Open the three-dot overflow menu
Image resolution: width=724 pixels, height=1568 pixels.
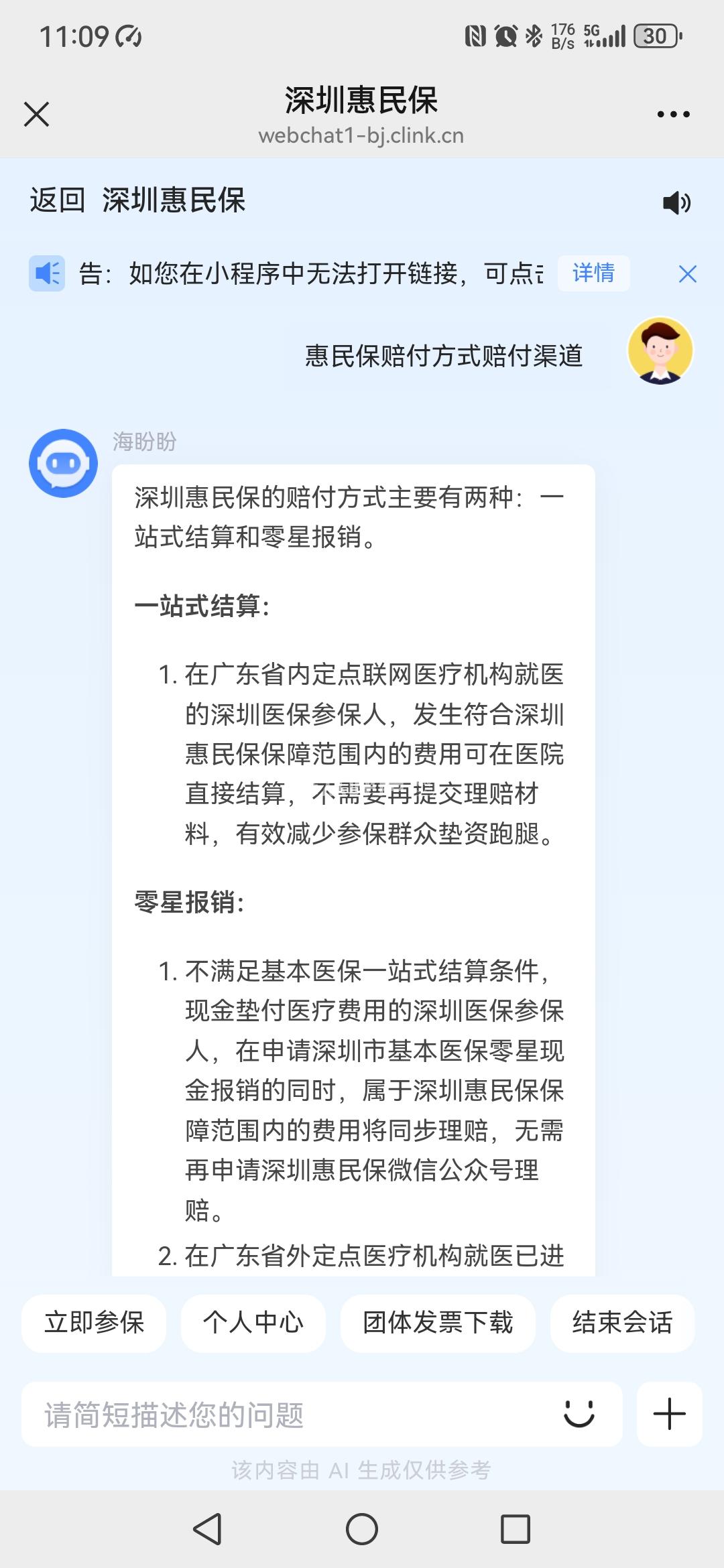click(673, 115)
